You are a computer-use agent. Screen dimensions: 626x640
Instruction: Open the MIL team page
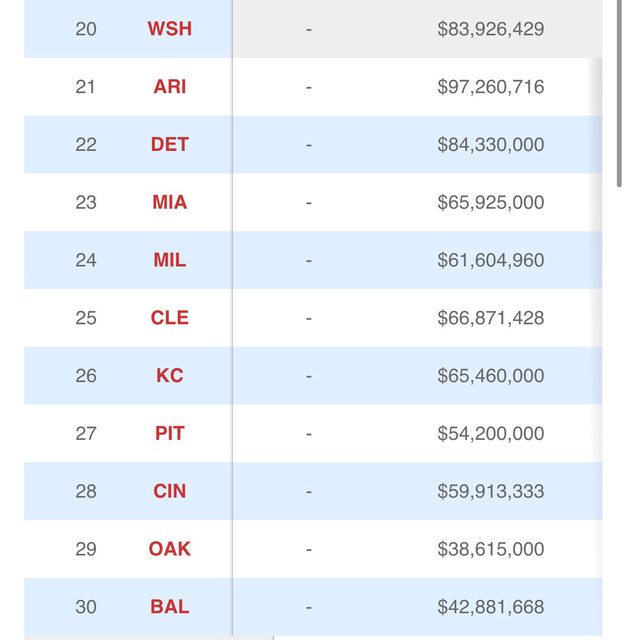tap(169, 261)
